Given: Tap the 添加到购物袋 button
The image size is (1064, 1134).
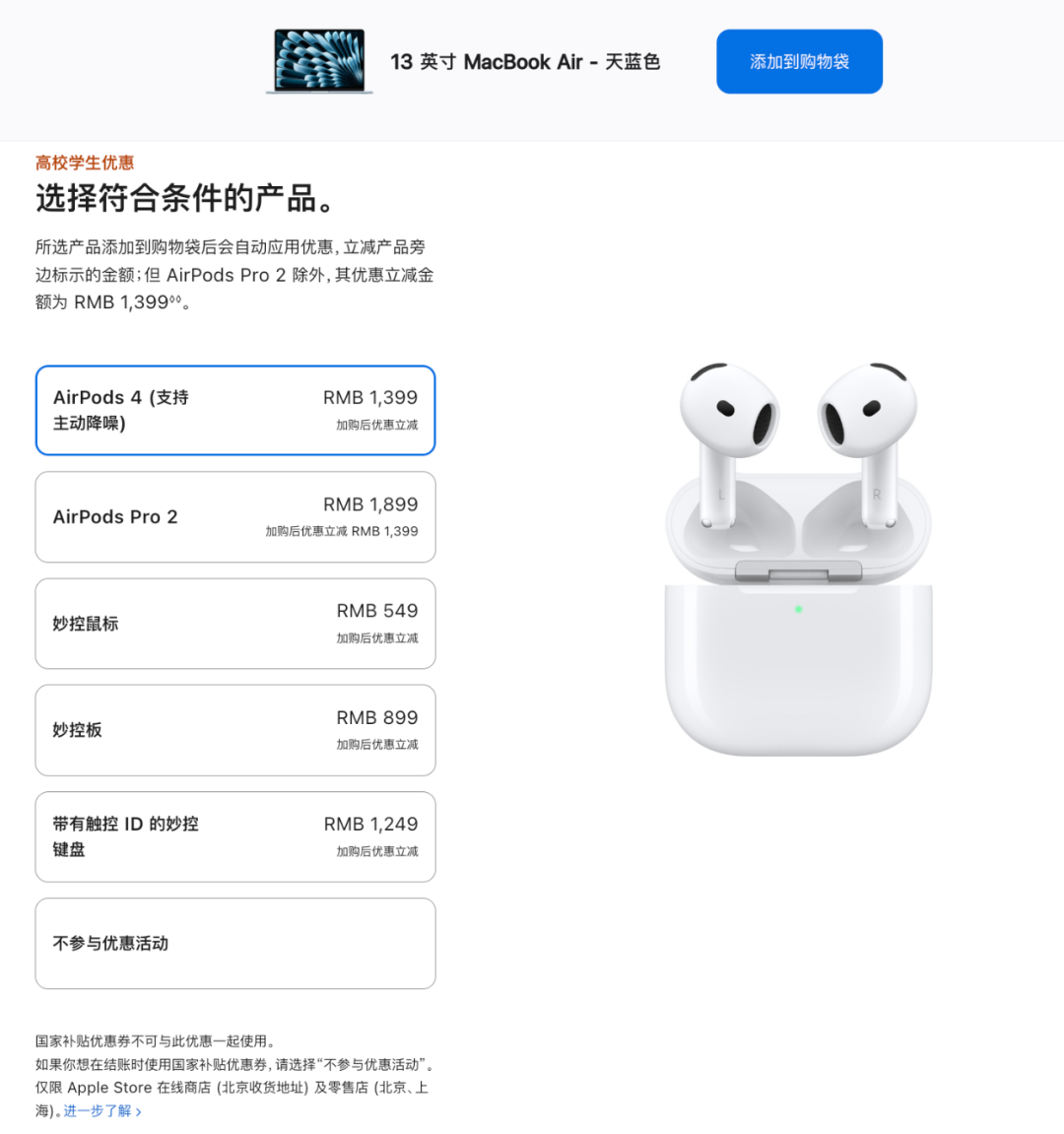Looking at the screenshot, I should tap(799, 62).
